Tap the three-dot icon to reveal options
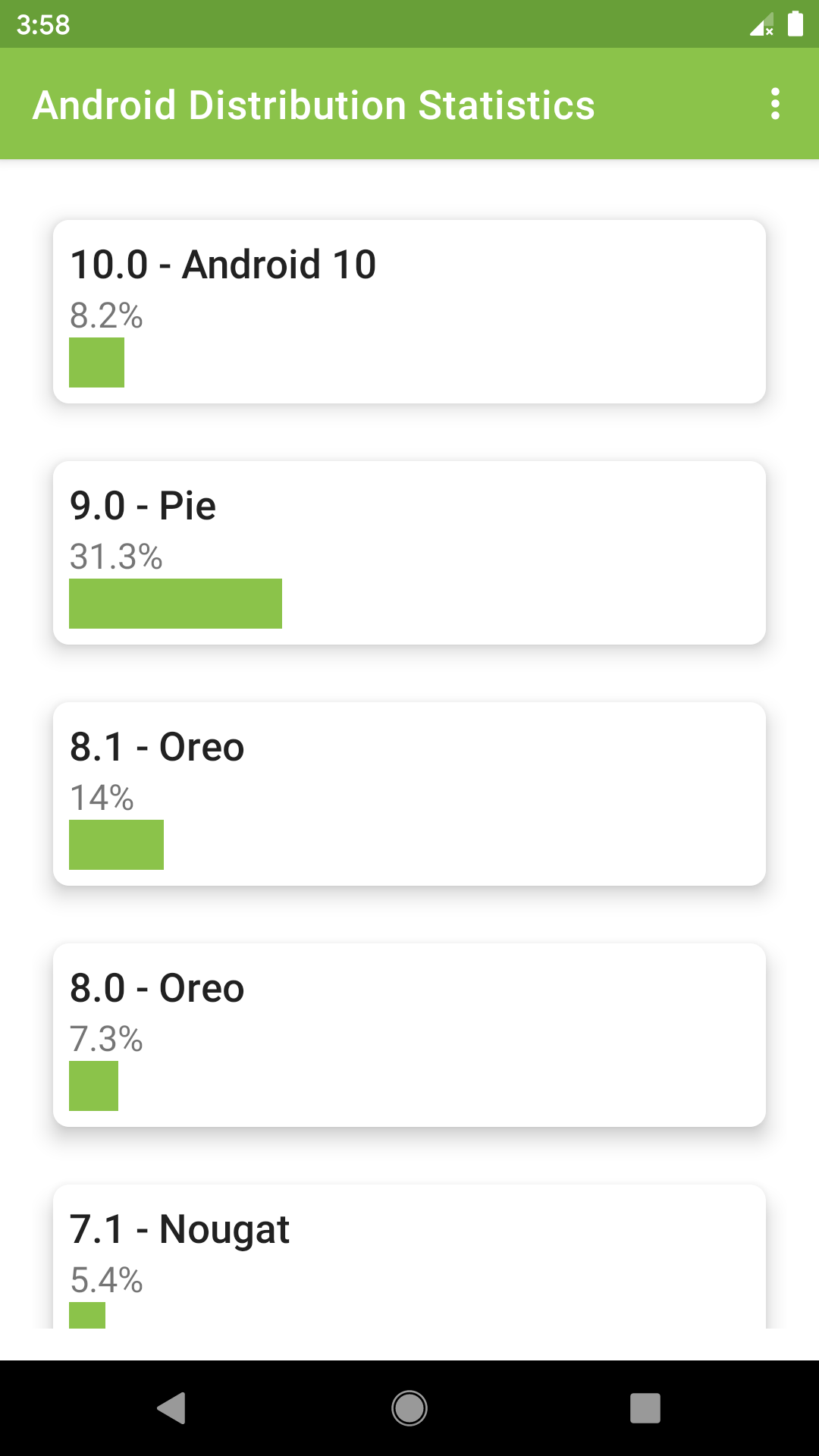The image size is (819, 1456). point(775,104)
